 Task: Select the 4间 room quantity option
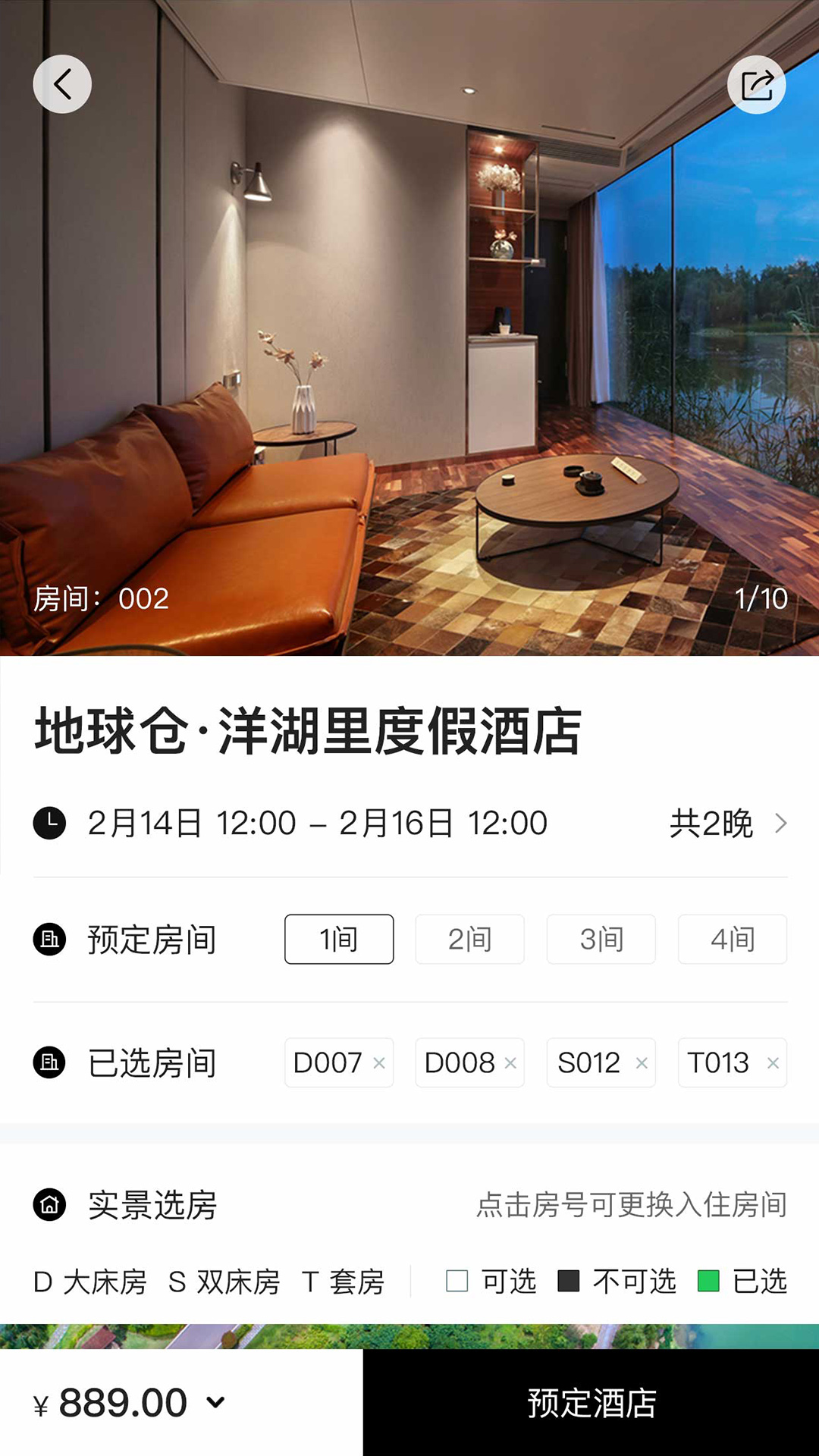(x=732, y=940)
